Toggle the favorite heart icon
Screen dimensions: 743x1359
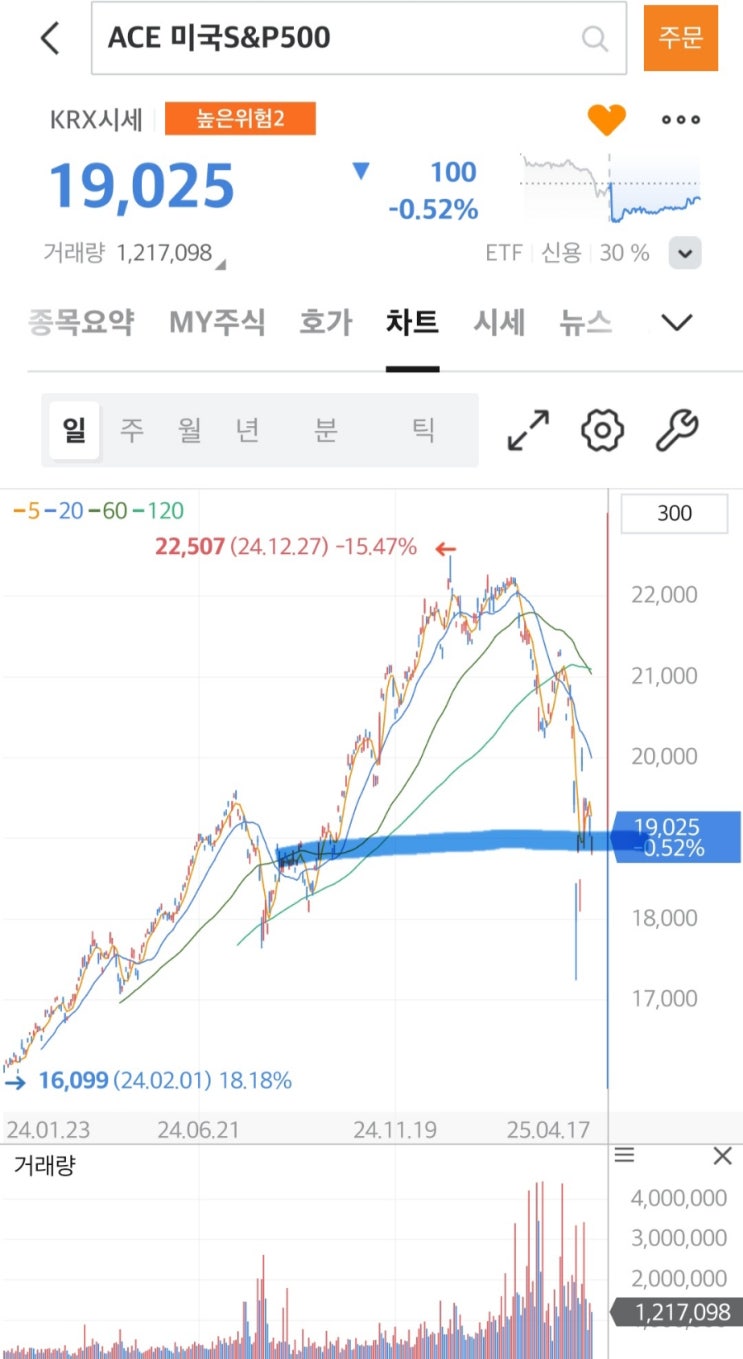click(607, 118)
